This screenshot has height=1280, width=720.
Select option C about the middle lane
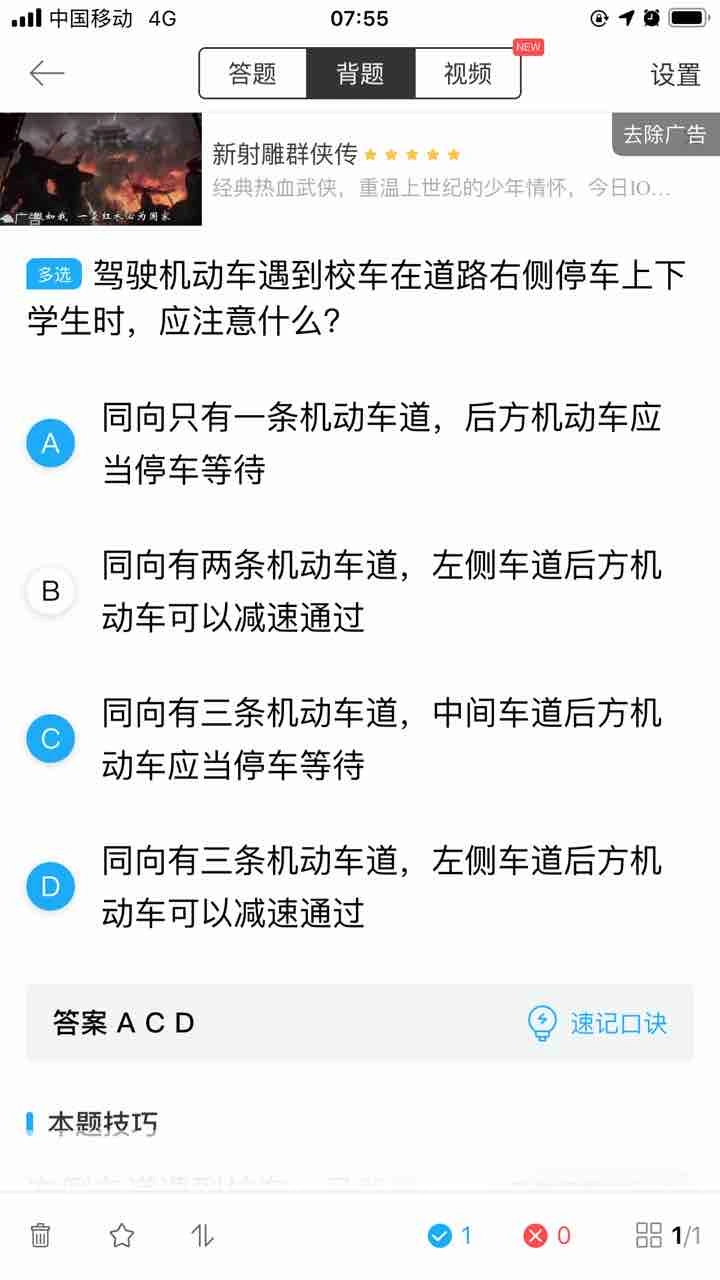click(x=360, y=739)
